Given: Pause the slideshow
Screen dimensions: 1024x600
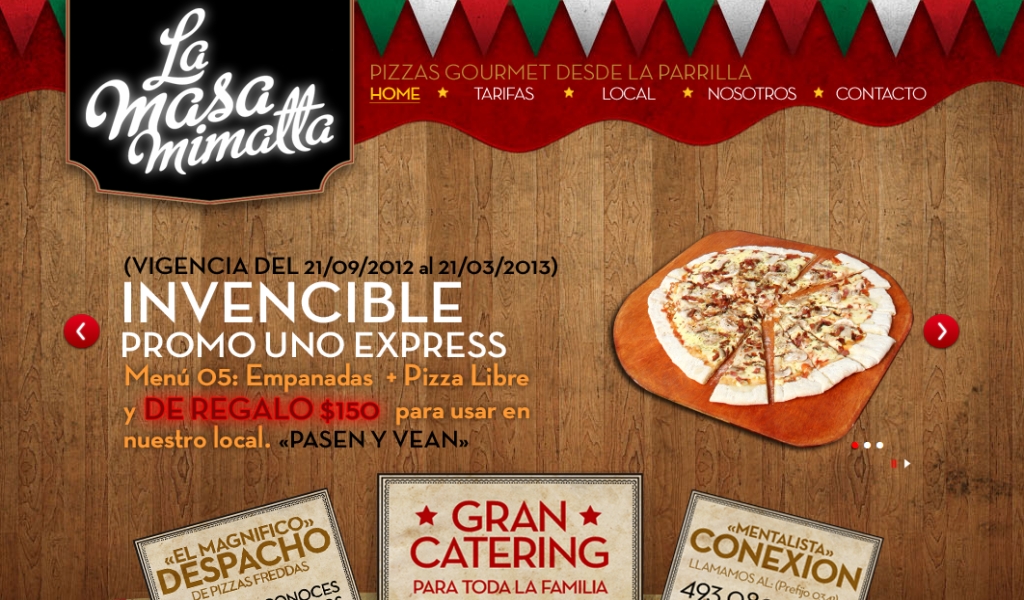Looking at the screenshot, I should pos(894,464).
